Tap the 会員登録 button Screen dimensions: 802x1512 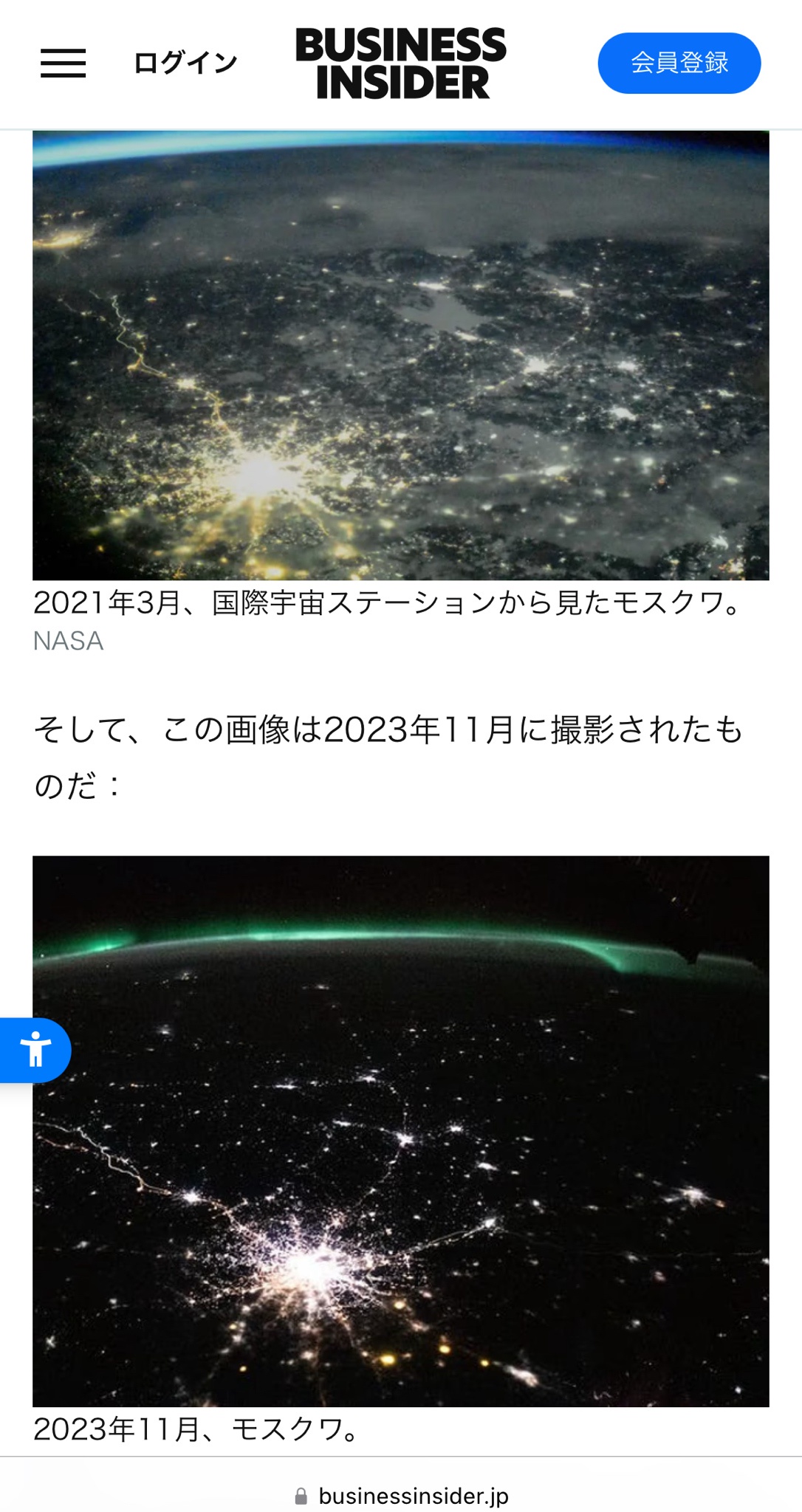679,63
